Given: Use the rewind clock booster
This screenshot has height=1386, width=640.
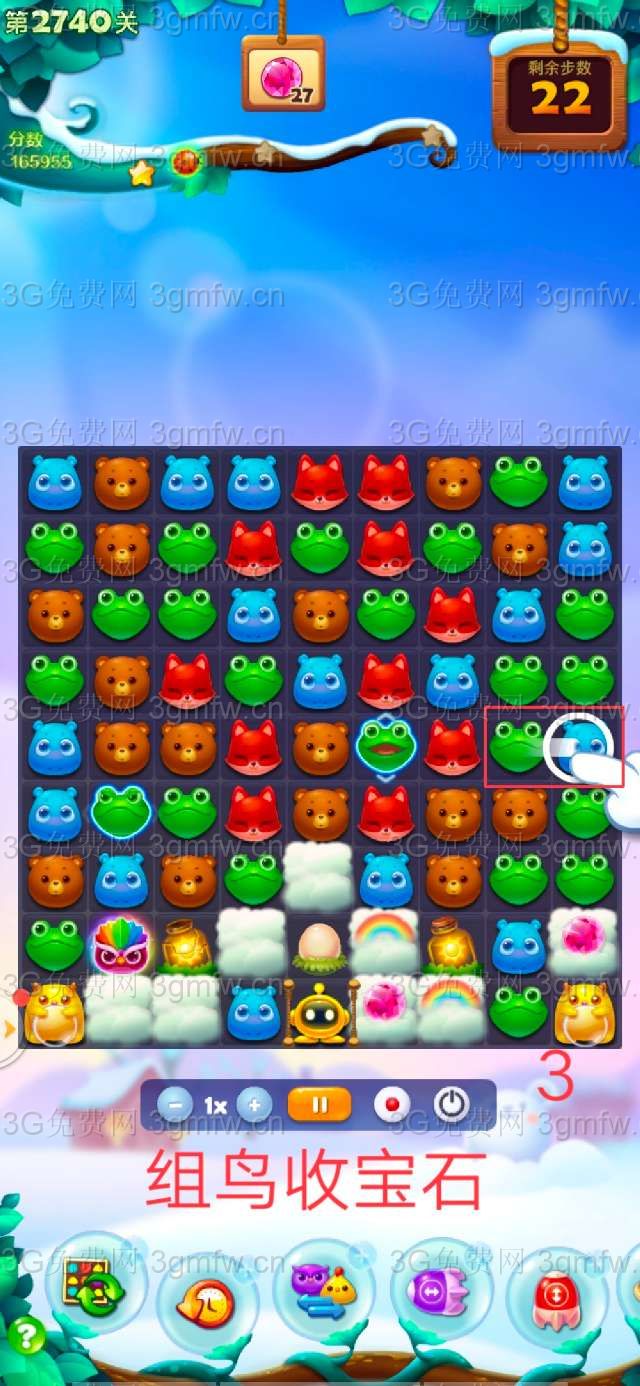Looking at the screenshot, I should (208, 1300).
